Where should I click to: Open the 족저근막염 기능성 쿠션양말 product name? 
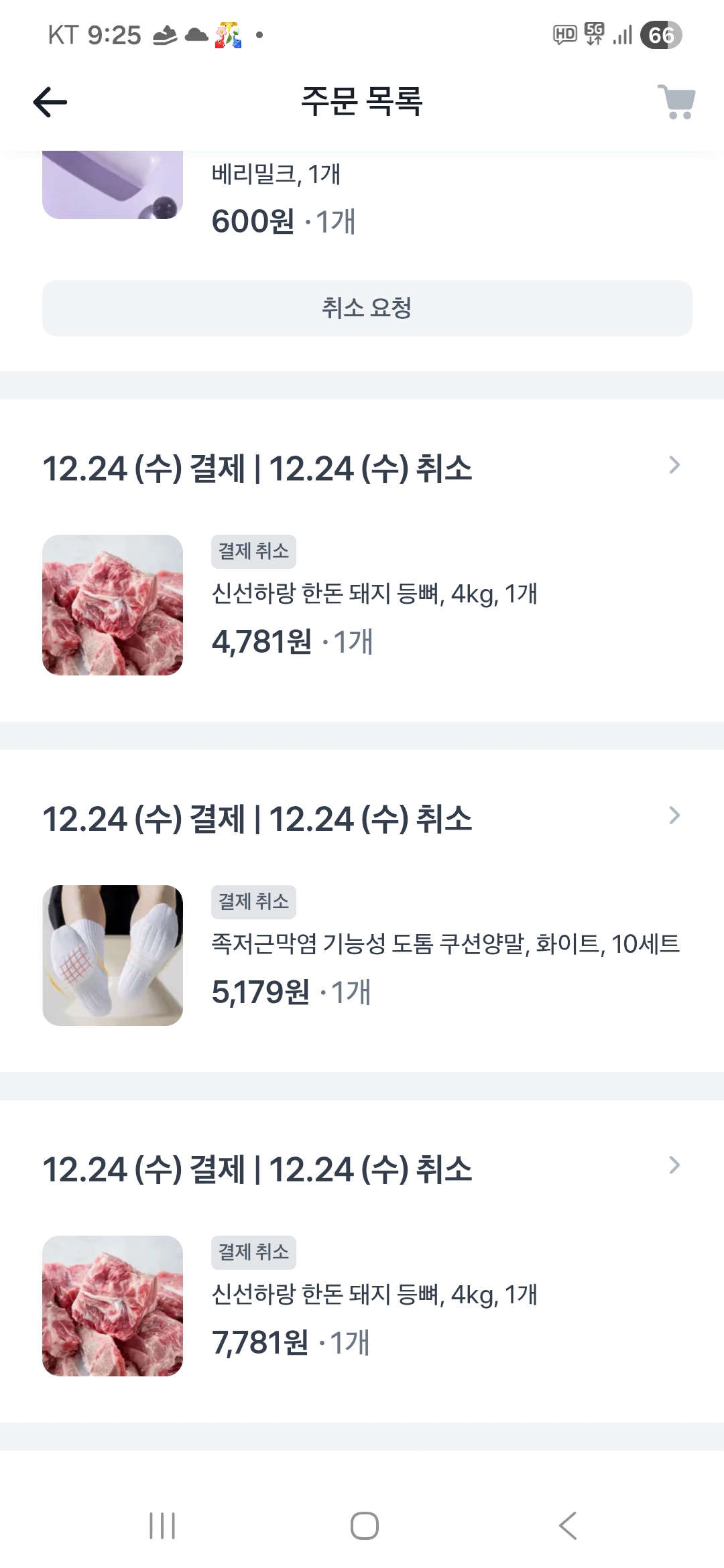click(445, 944)
